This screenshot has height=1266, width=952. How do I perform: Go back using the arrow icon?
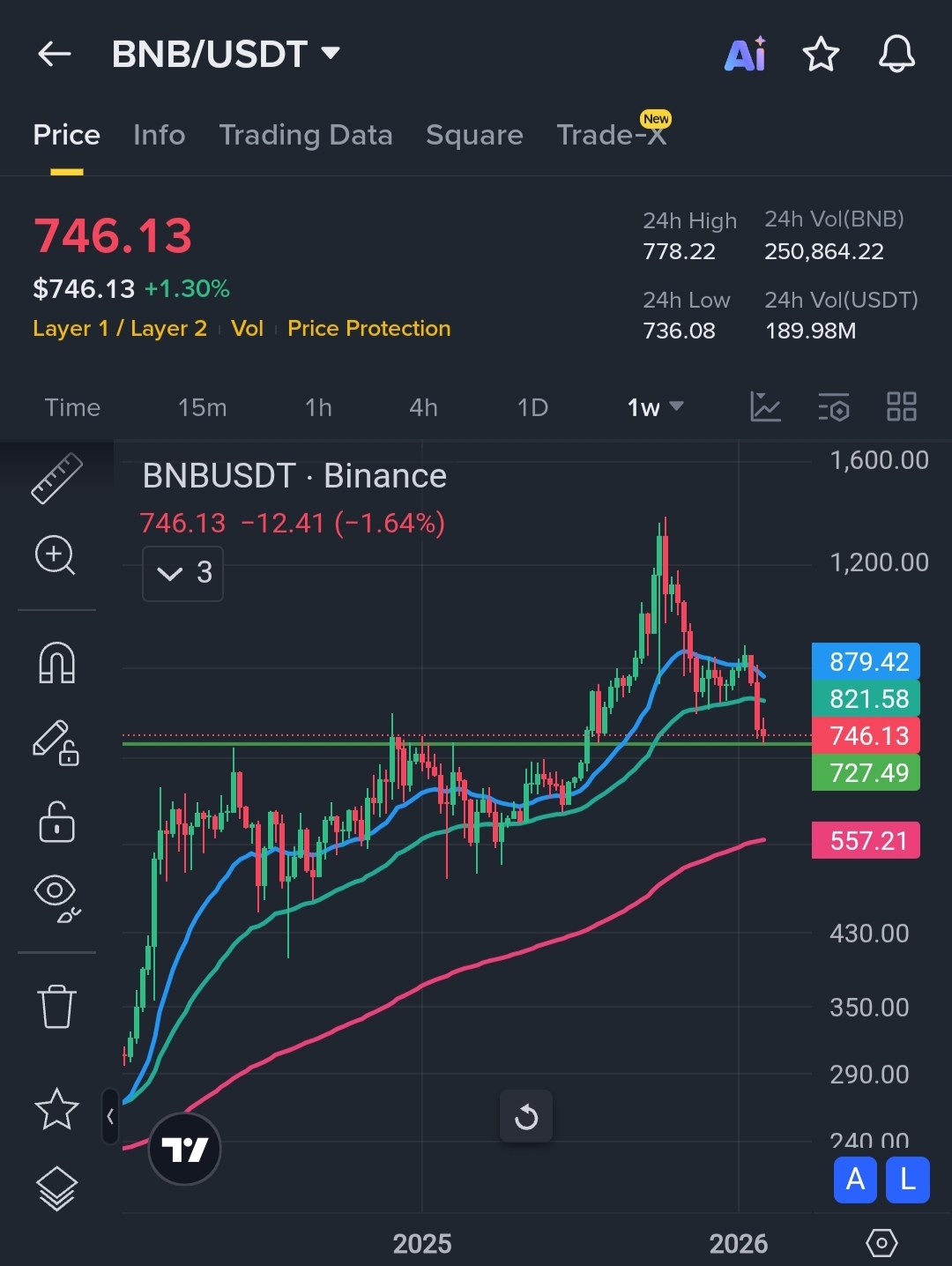click(54, 54)
